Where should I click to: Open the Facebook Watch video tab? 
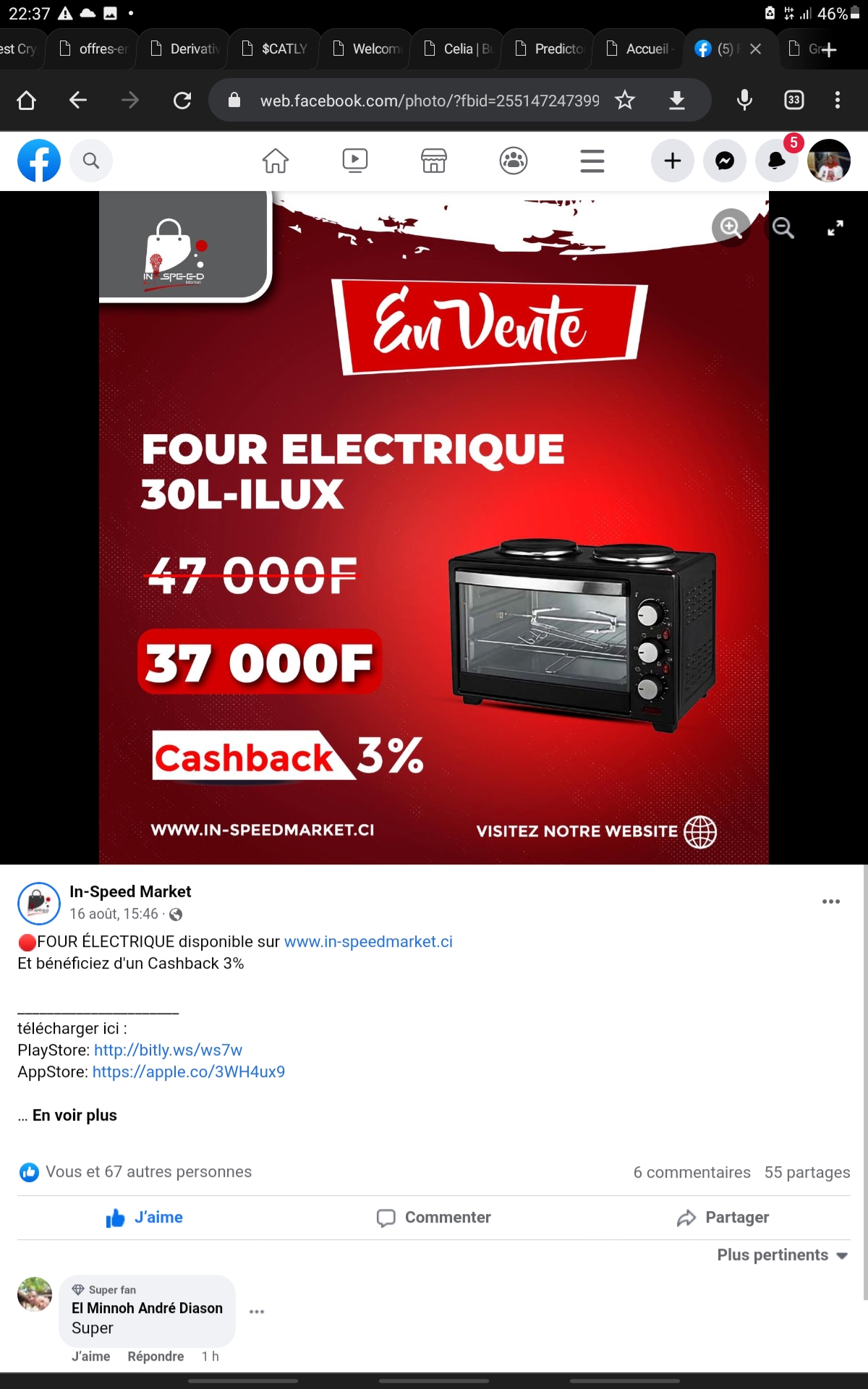point(355,161)
